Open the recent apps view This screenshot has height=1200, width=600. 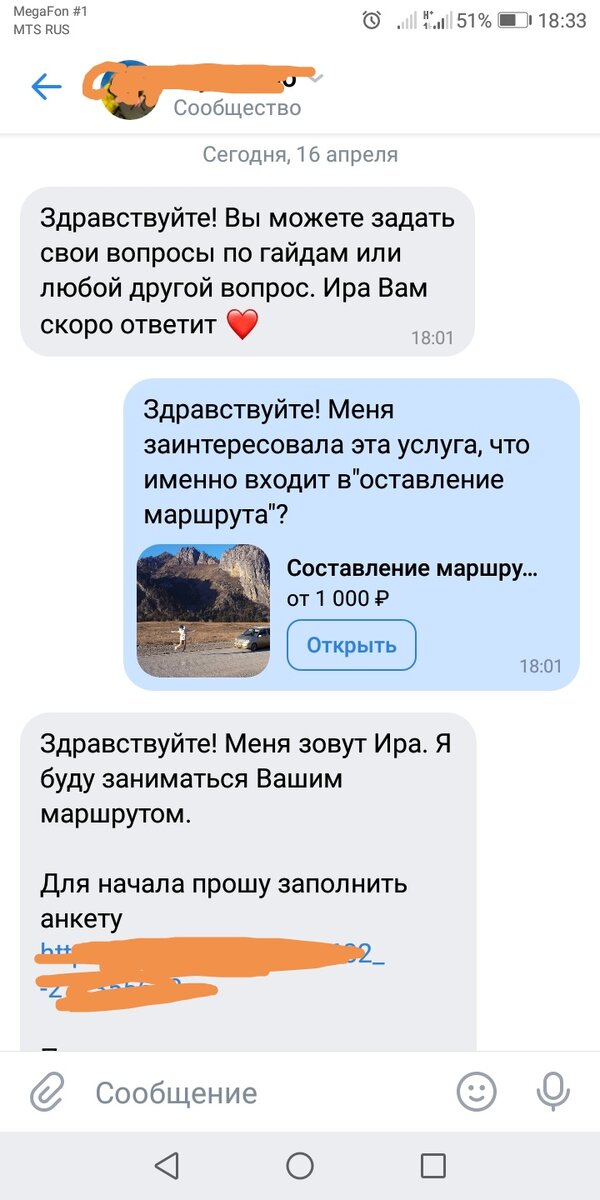433,1165
